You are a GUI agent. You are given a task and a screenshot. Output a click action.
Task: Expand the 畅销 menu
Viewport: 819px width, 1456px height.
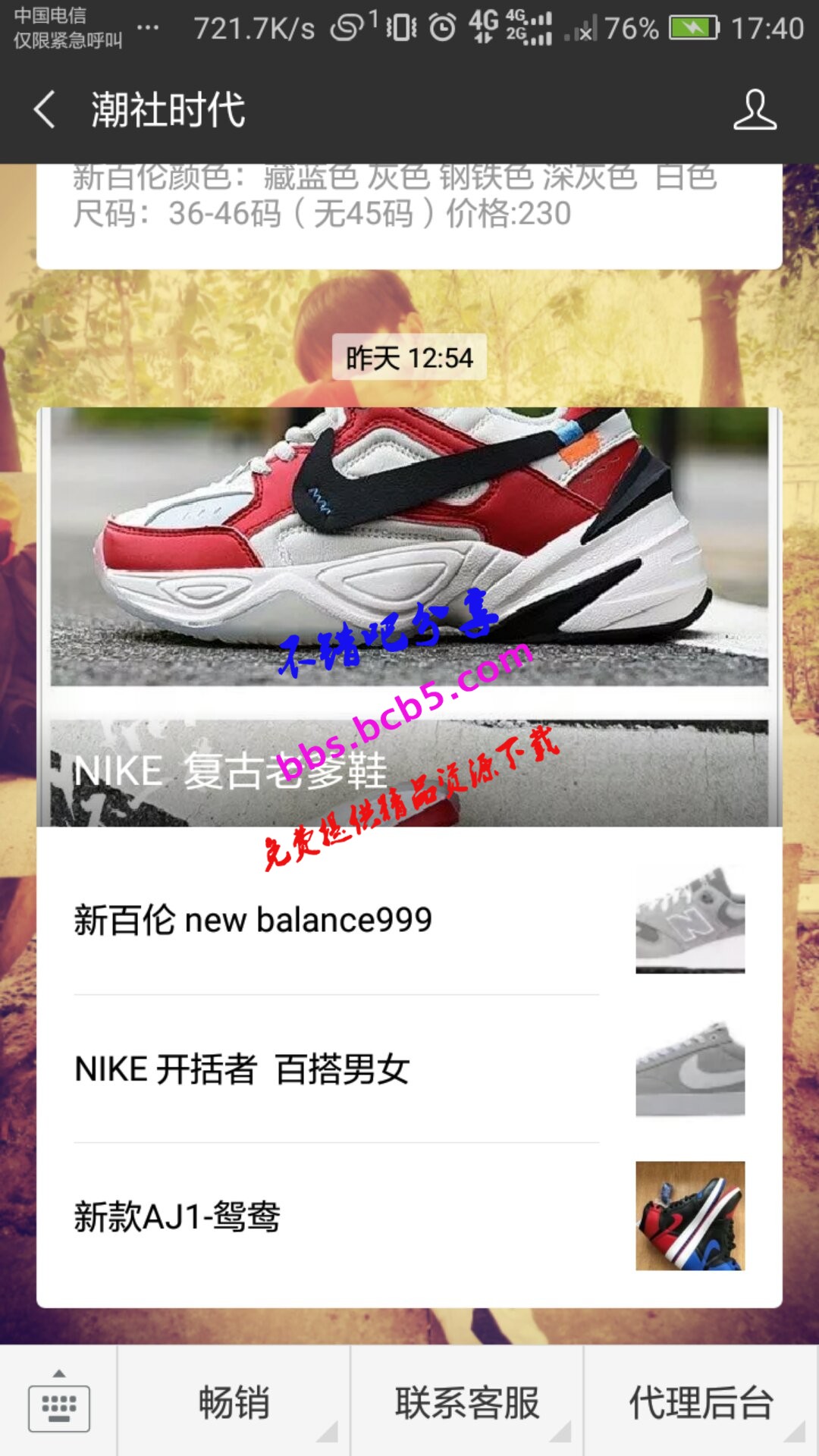pyautogui.click(x=234, y=1401)
